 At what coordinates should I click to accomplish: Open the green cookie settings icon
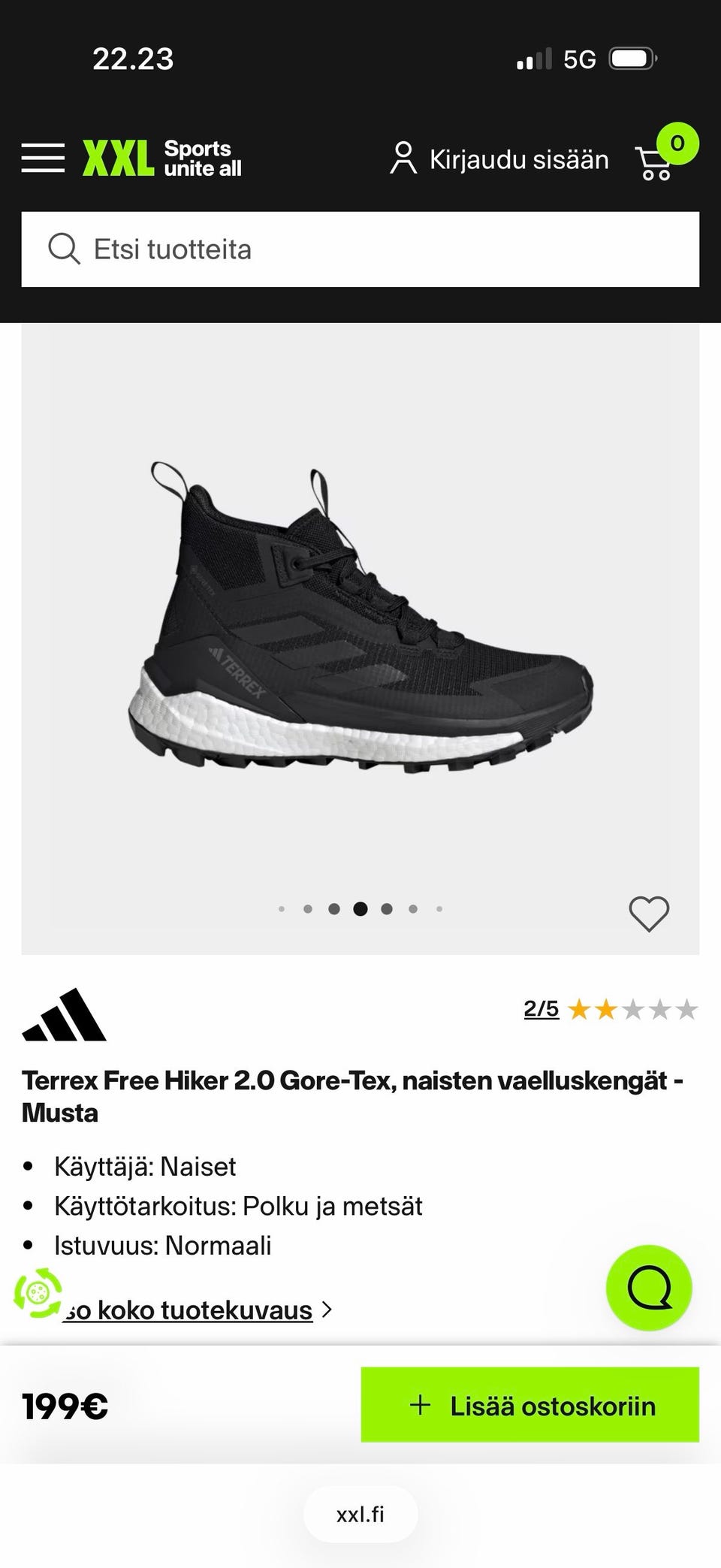click(x=38, y=1293)
